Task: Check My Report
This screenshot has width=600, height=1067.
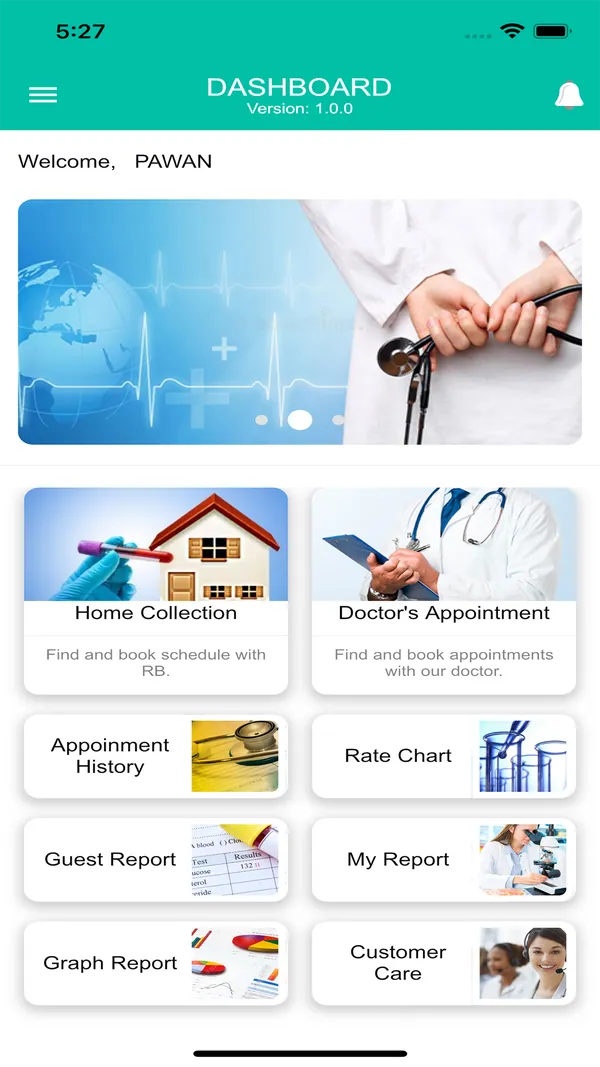Action: (x=444, y=859)
